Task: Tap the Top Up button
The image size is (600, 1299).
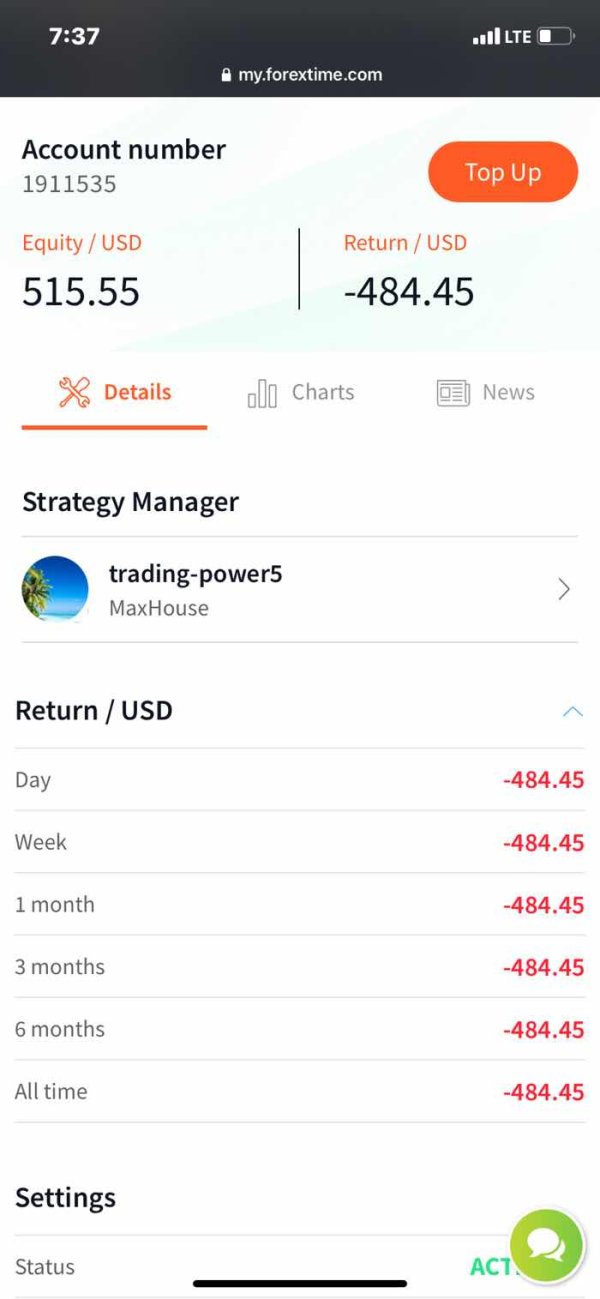Action: (x=503, y=172)
